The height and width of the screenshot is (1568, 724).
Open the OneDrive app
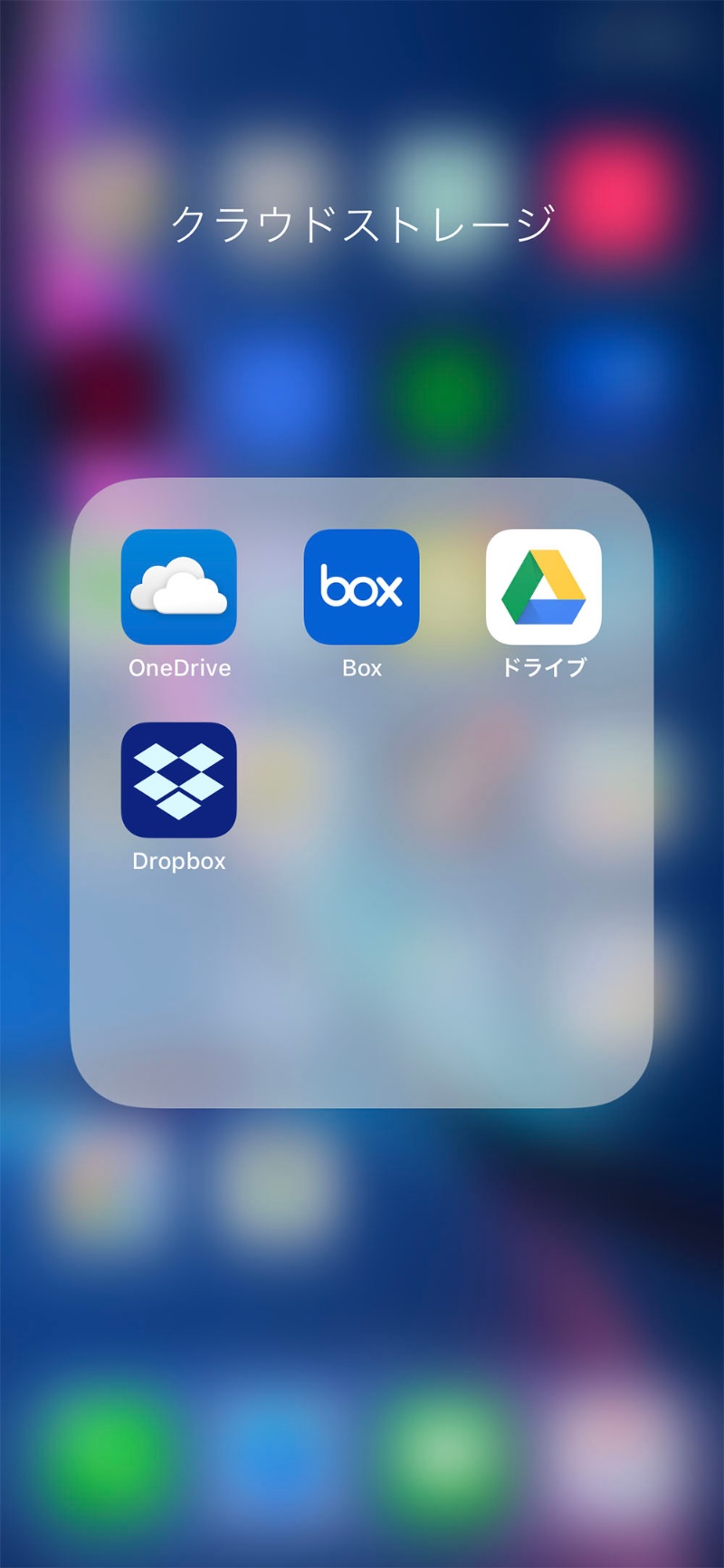(179, 587)
